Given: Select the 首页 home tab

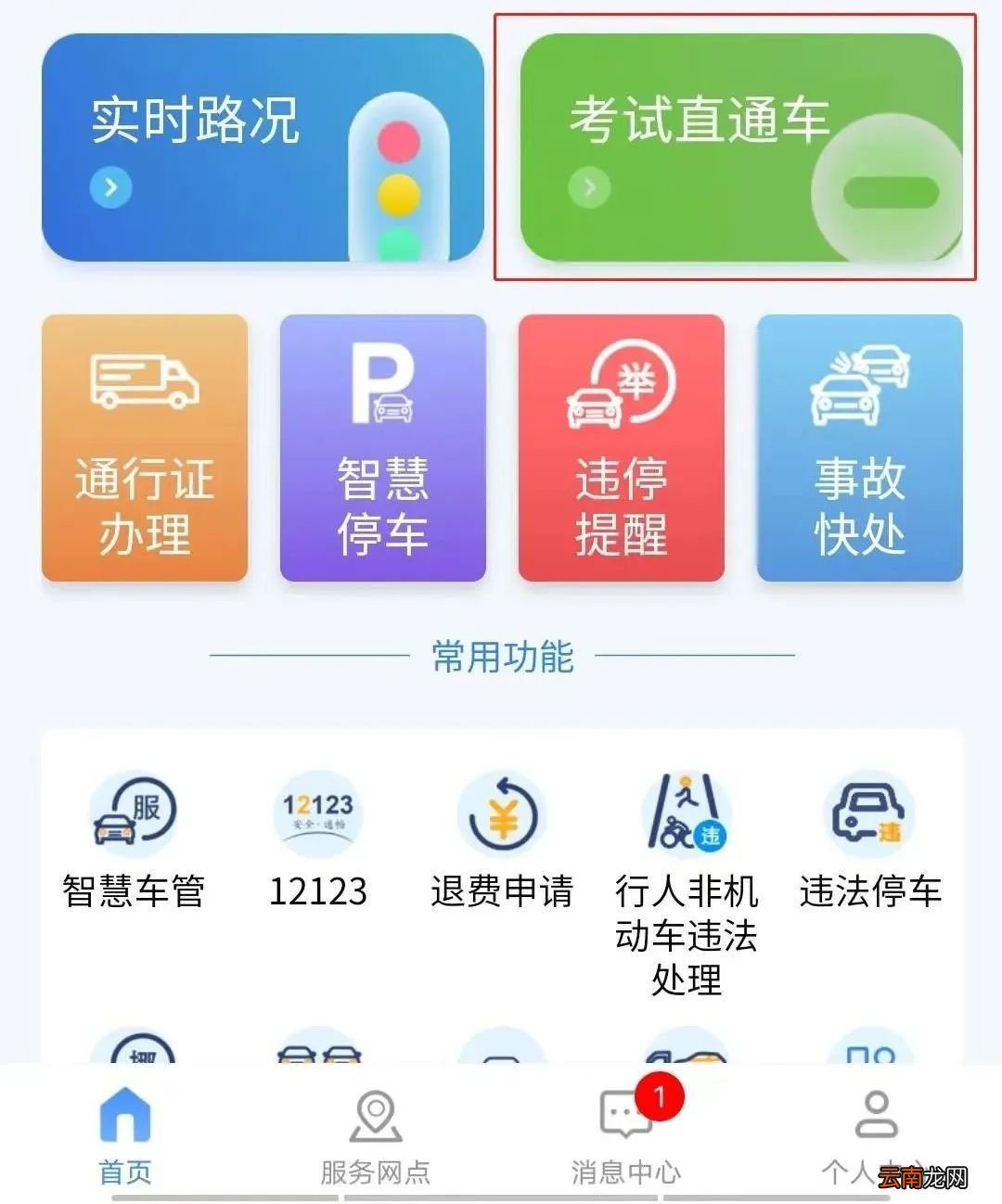Looking at the screenshot, I should coord(125,1141).
